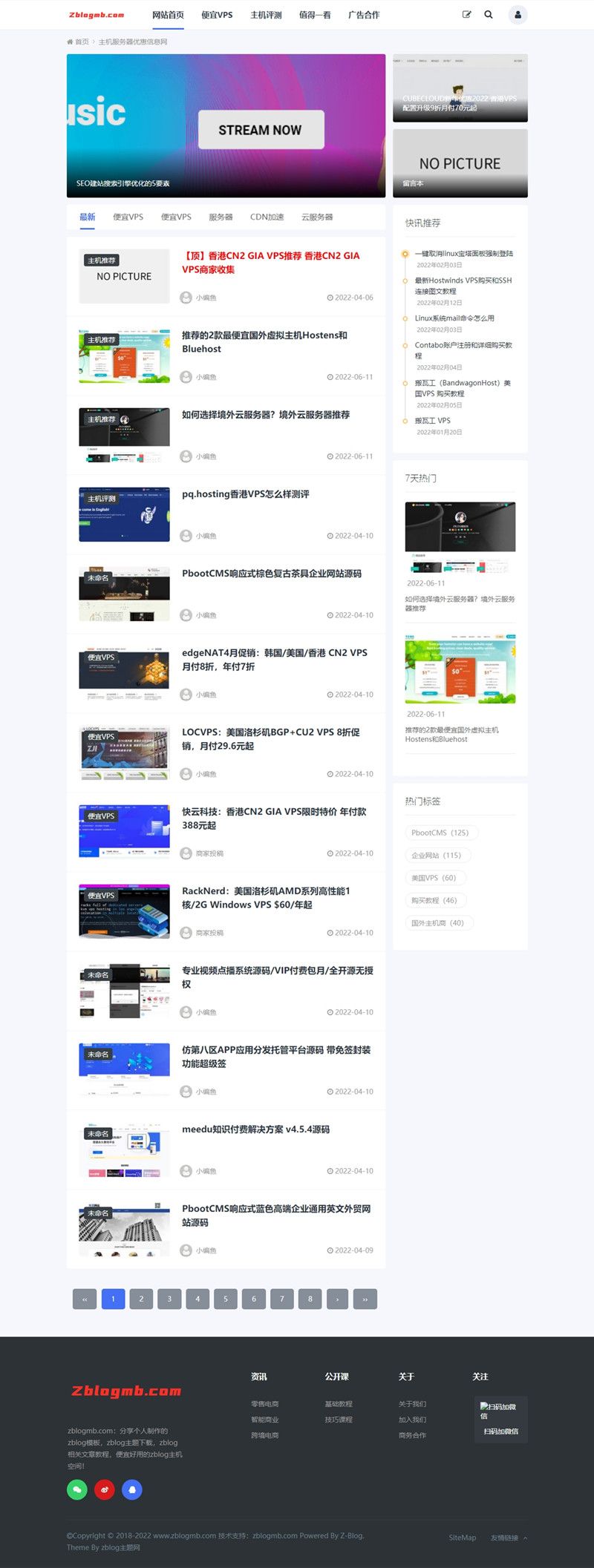Click the next page chevron in pagination

(x=338, y=1299)
